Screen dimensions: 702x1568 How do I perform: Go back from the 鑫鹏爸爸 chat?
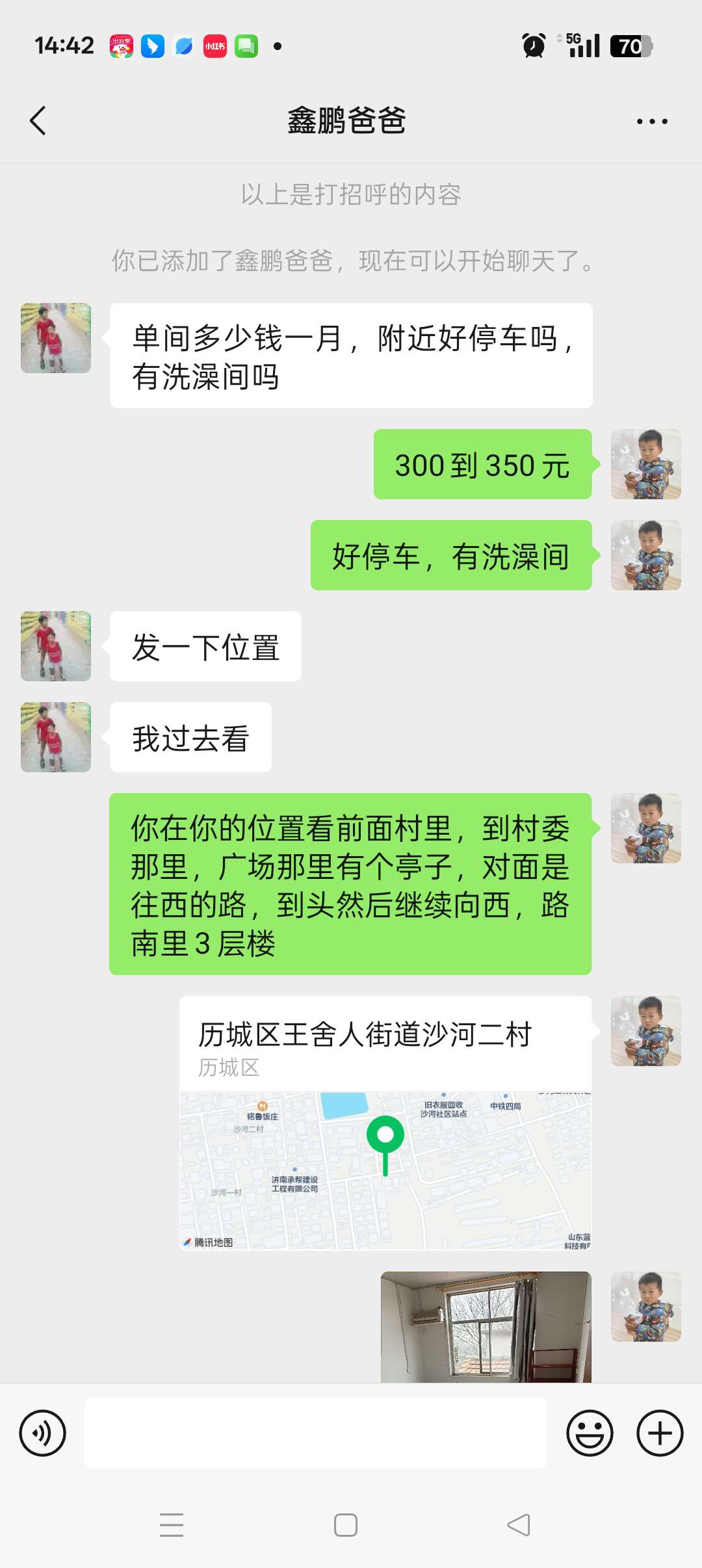[38, 121]
